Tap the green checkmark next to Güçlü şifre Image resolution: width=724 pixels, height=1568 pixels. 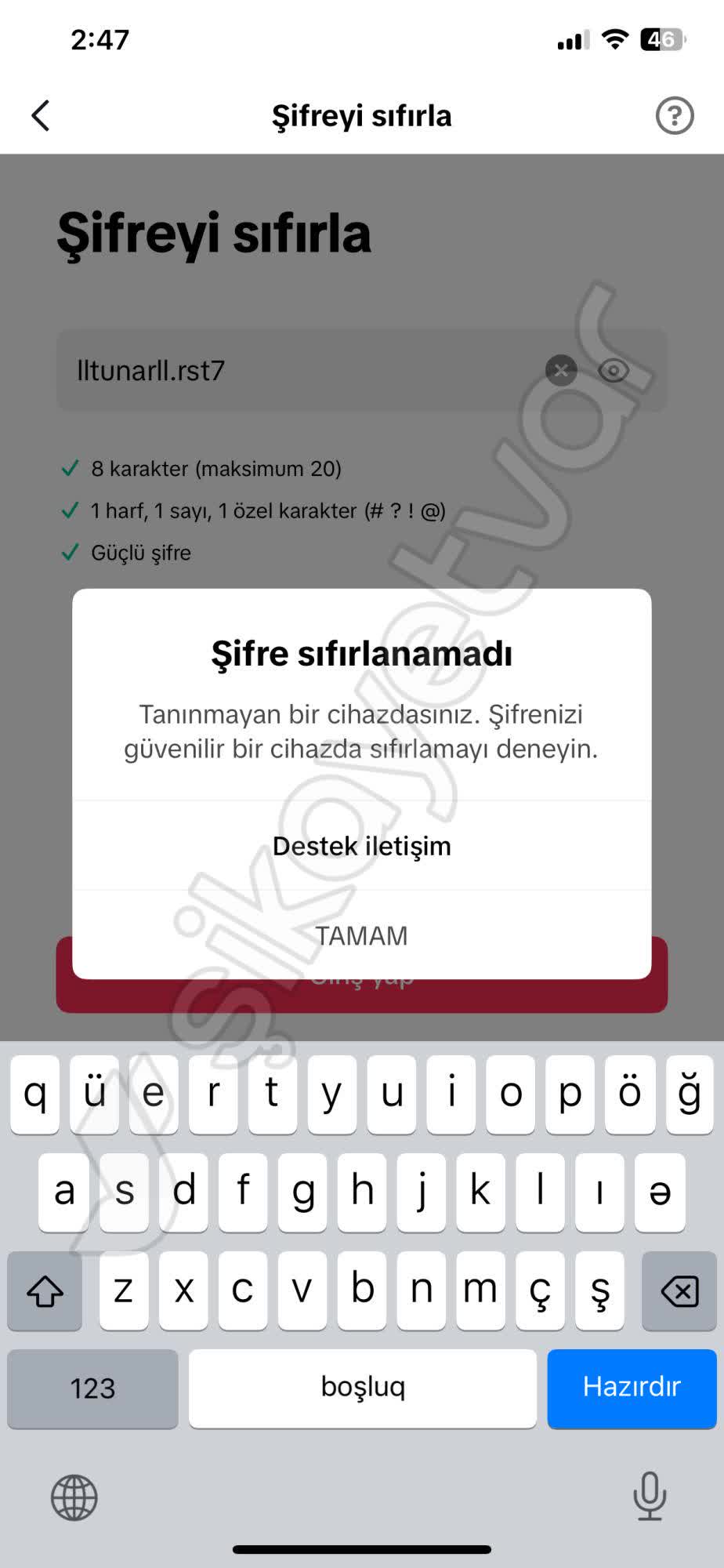point(71,553)
